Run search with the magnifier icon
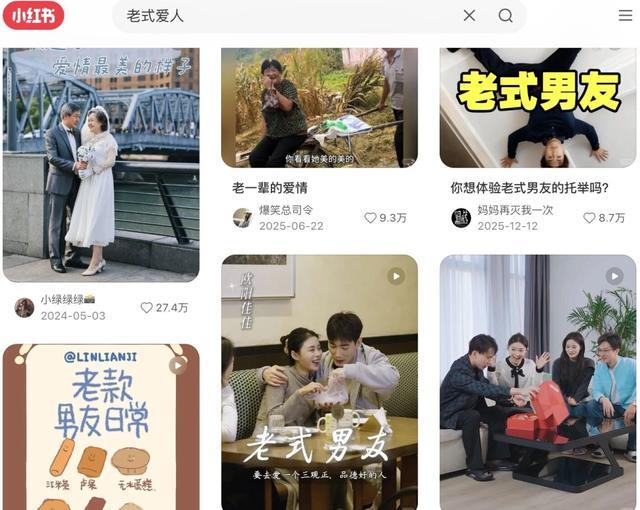Image resolution: width=640 pixels, height=510 pixels. [506, 16]
